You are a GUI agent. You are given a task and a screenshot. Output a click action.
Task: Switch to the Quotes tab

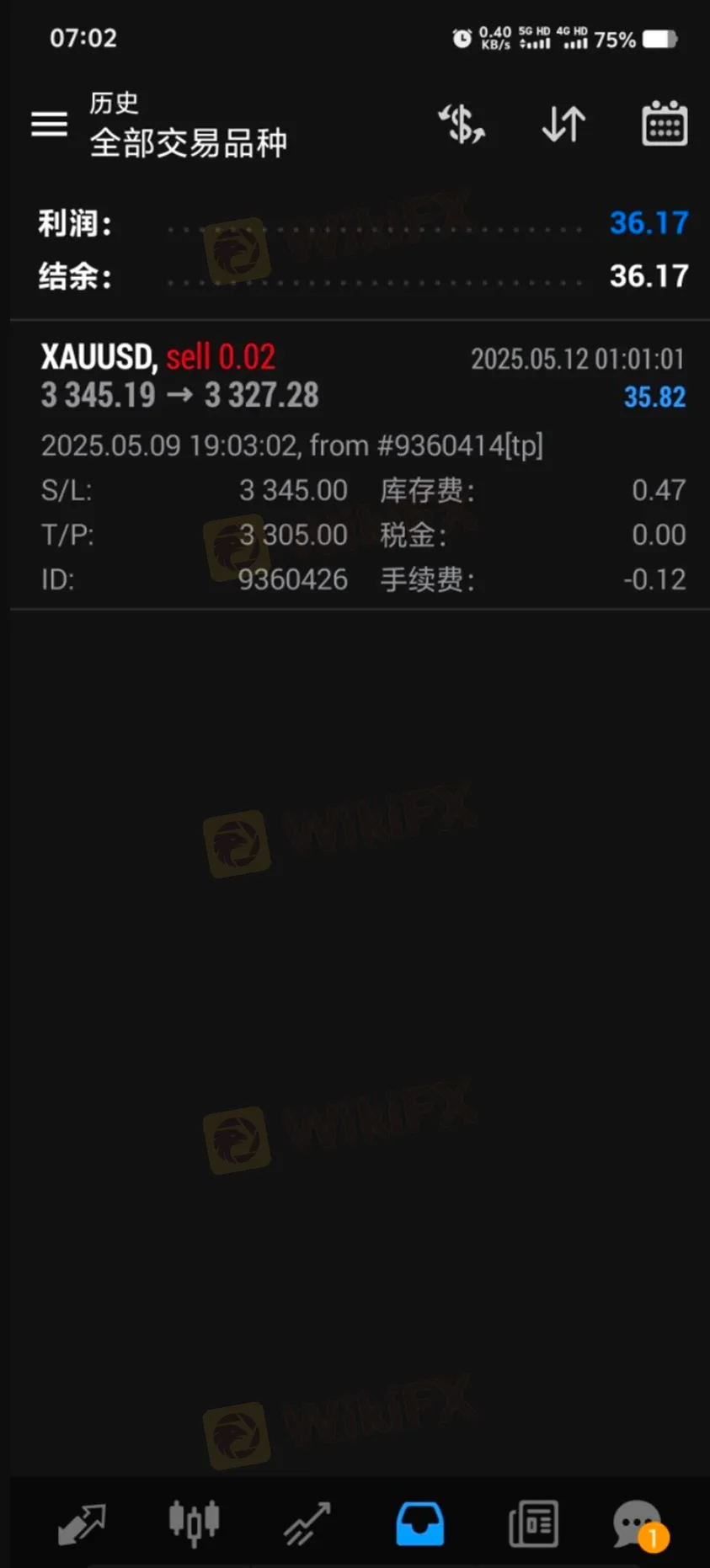click(x=82, y=1523)
